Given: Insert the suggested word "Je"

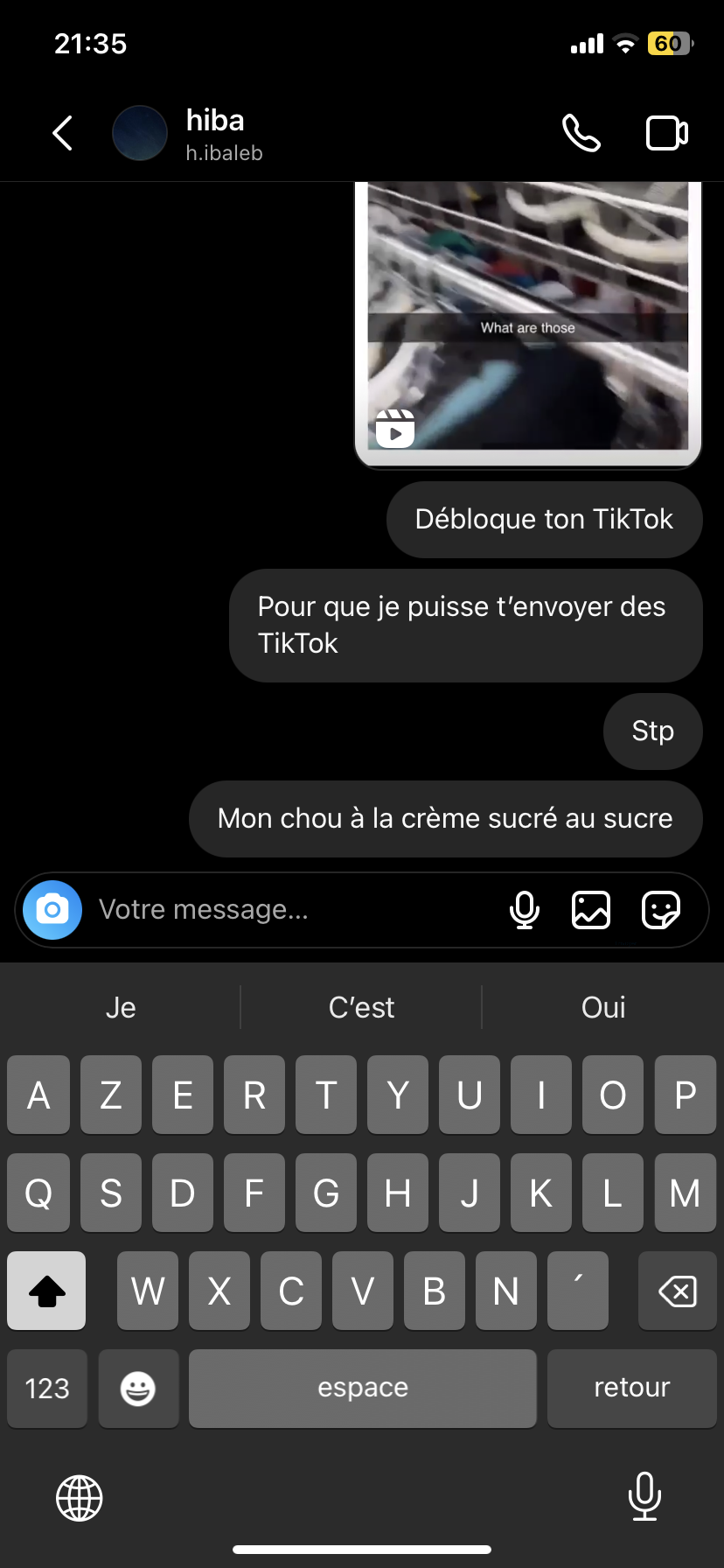Looking at the screenshot, I should [x=121, y=1007].
